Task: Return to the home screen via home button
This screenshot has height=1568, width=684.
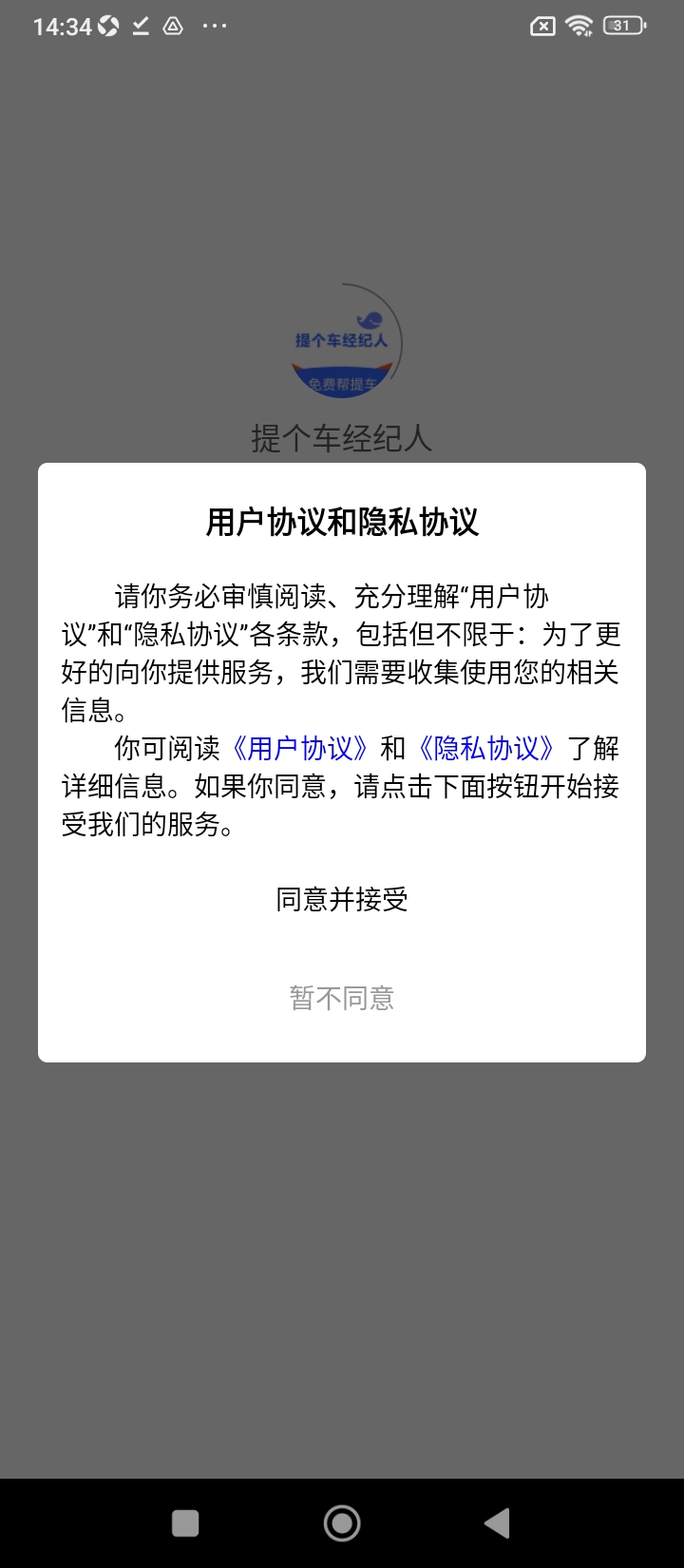Action: (x=342, y=1523)
